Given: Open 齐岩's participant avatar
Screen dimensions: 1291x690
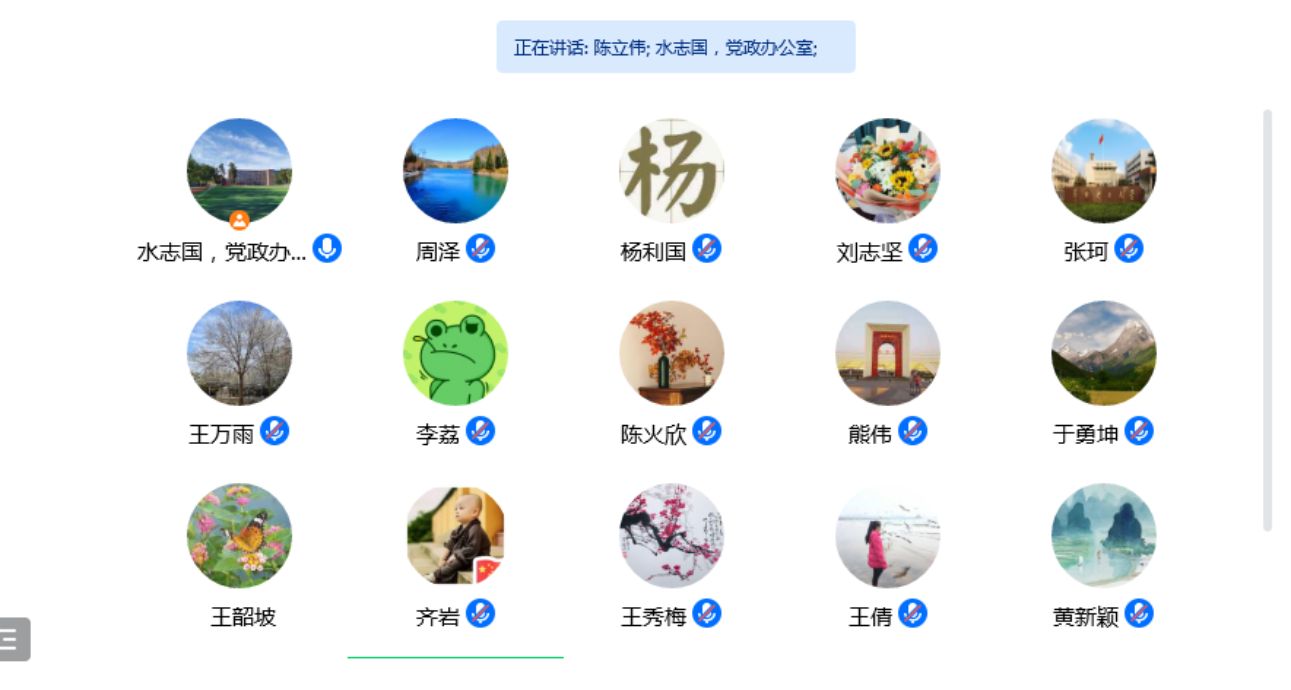Looking at the screenshot, I should (455, 536).
